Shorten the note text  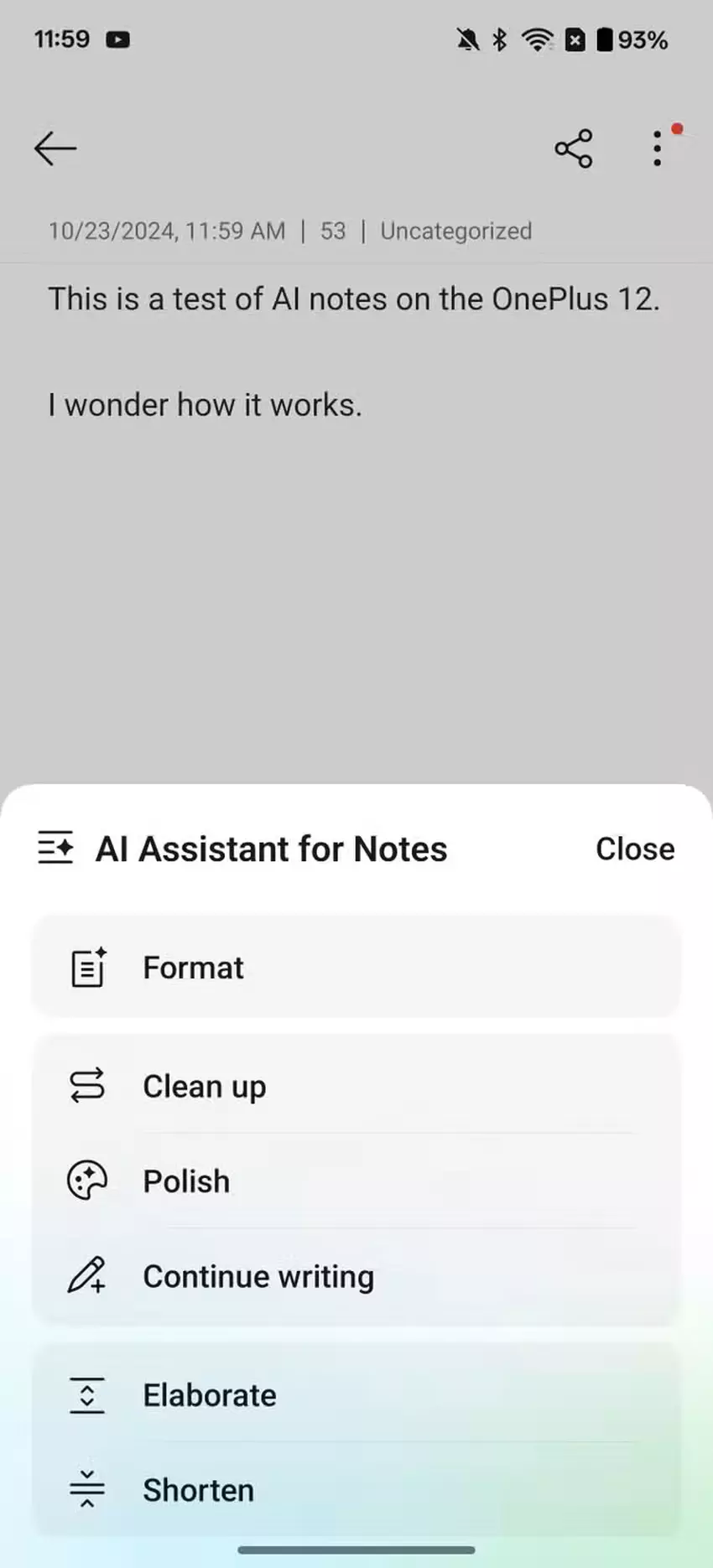[x=356, y=1490]
